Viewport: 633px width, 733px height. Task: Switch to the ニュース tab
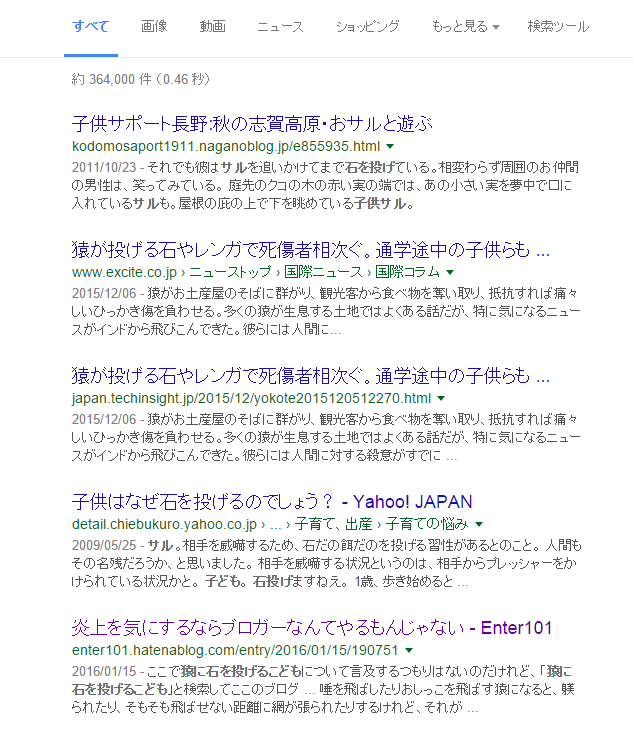click(281, 27)
